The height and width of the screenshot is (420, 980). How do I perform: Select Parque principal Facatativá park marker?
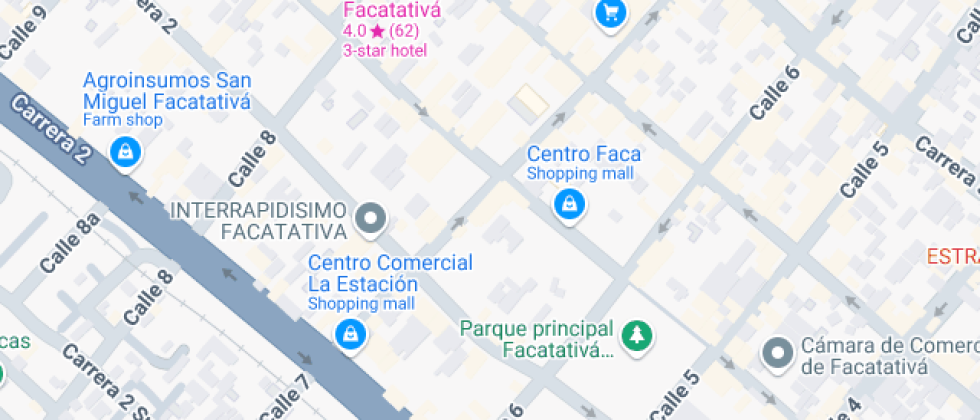point(633,335)
